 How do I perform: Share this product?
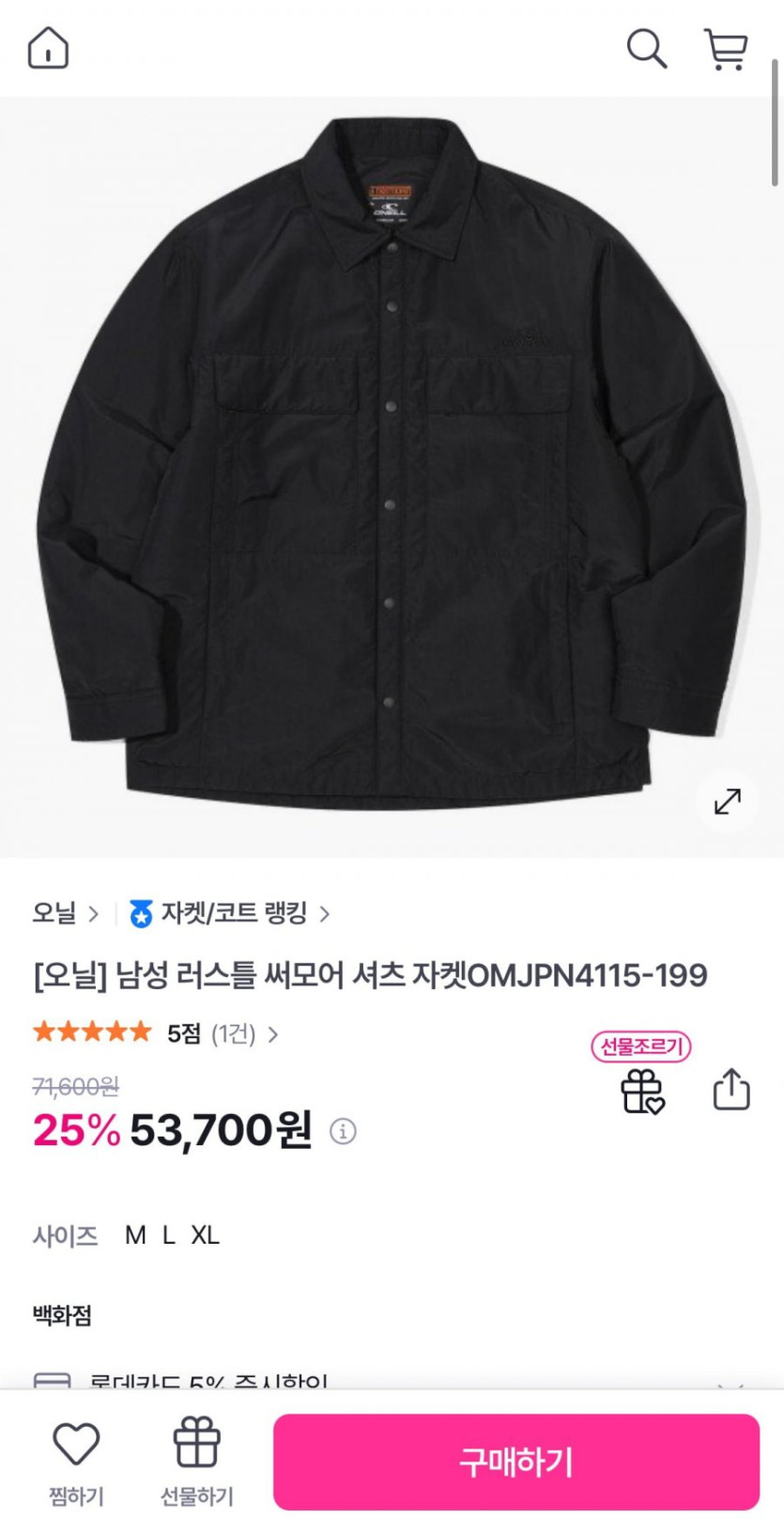(x=731, y=1090)
